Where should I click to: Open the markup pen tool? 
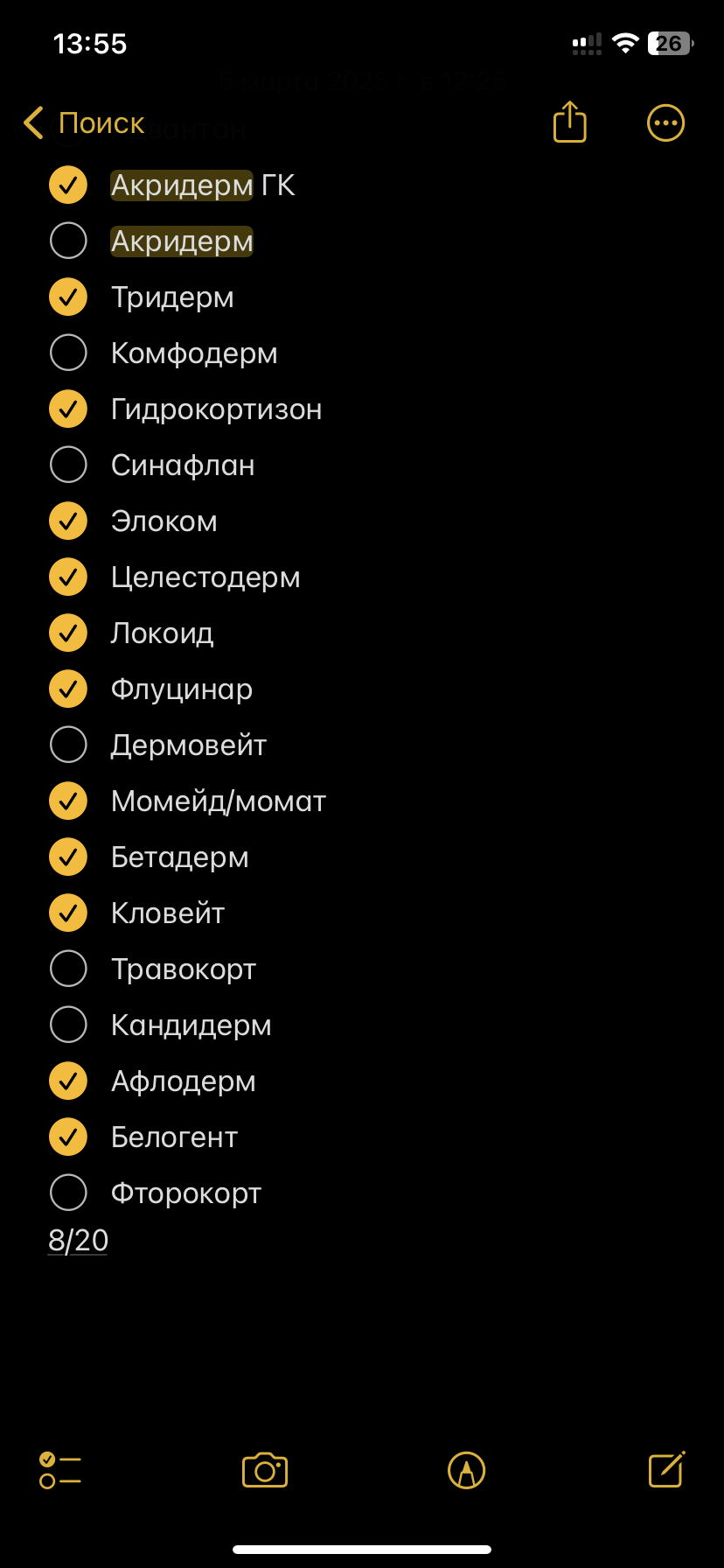[x=466, y=1470]
